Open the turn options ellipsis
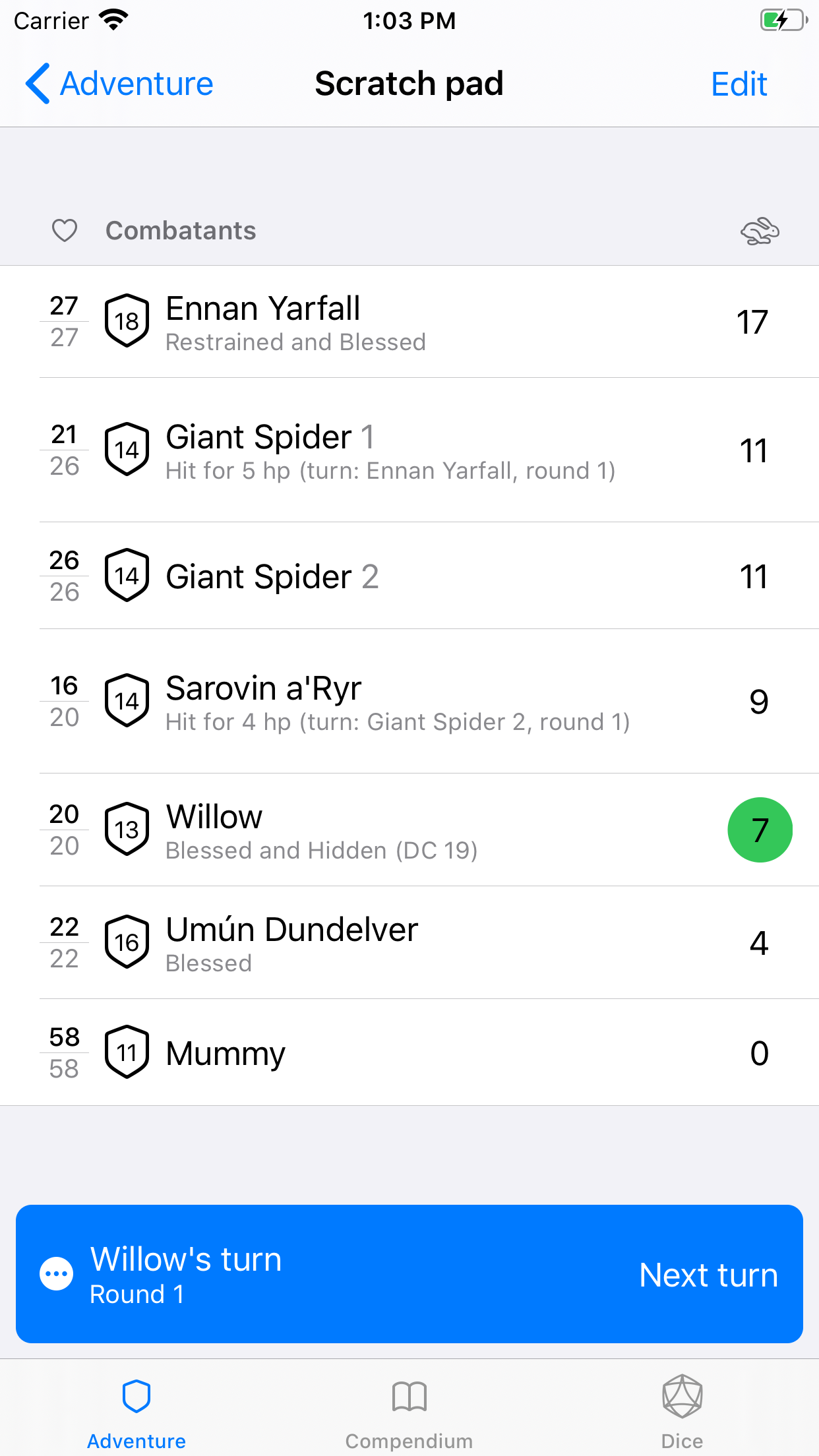This screenshot has width=819, height=1456. [57, 1274]
